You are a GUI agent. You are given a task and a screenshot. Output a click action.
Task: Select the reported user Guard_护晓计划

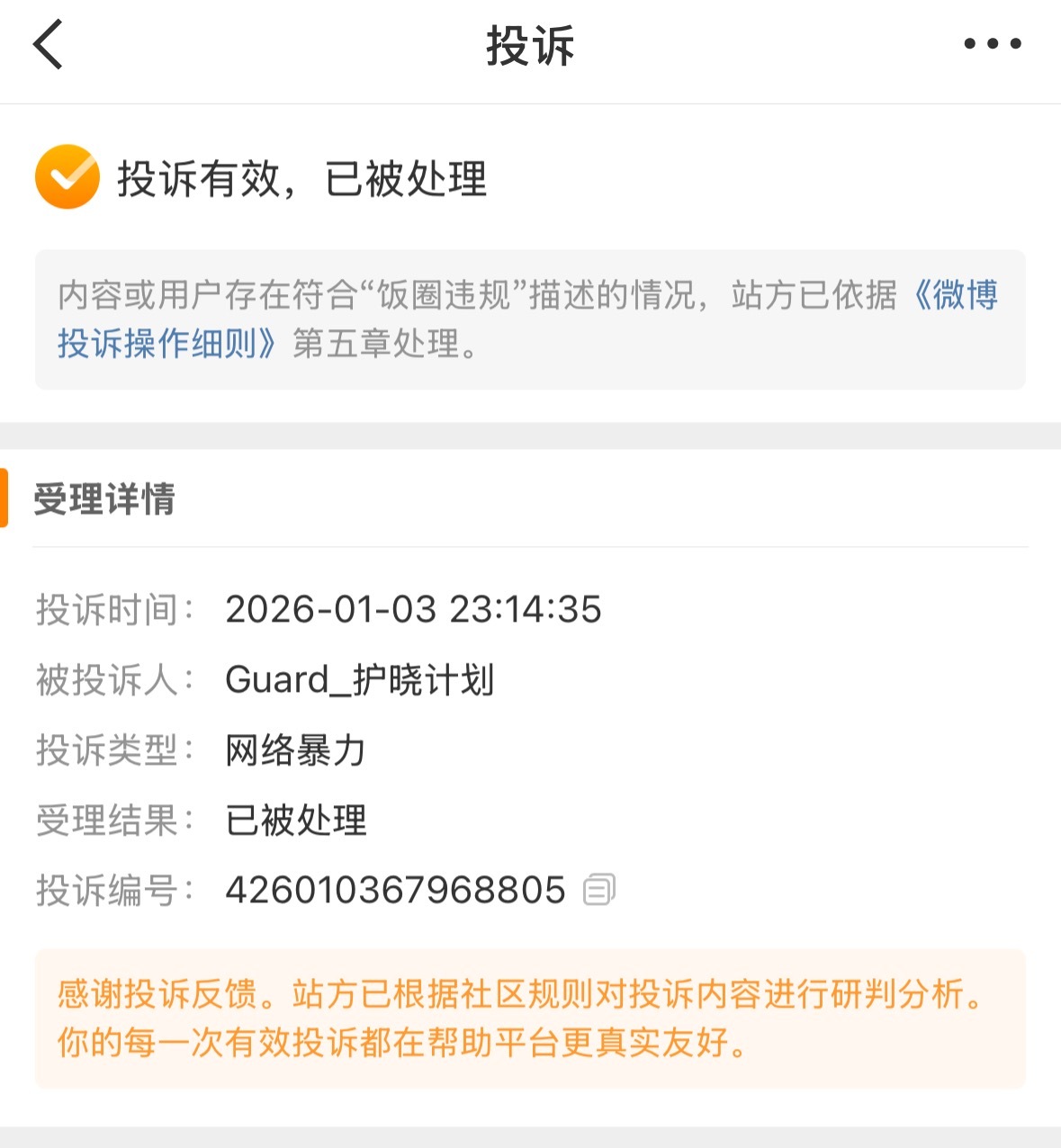360,680
